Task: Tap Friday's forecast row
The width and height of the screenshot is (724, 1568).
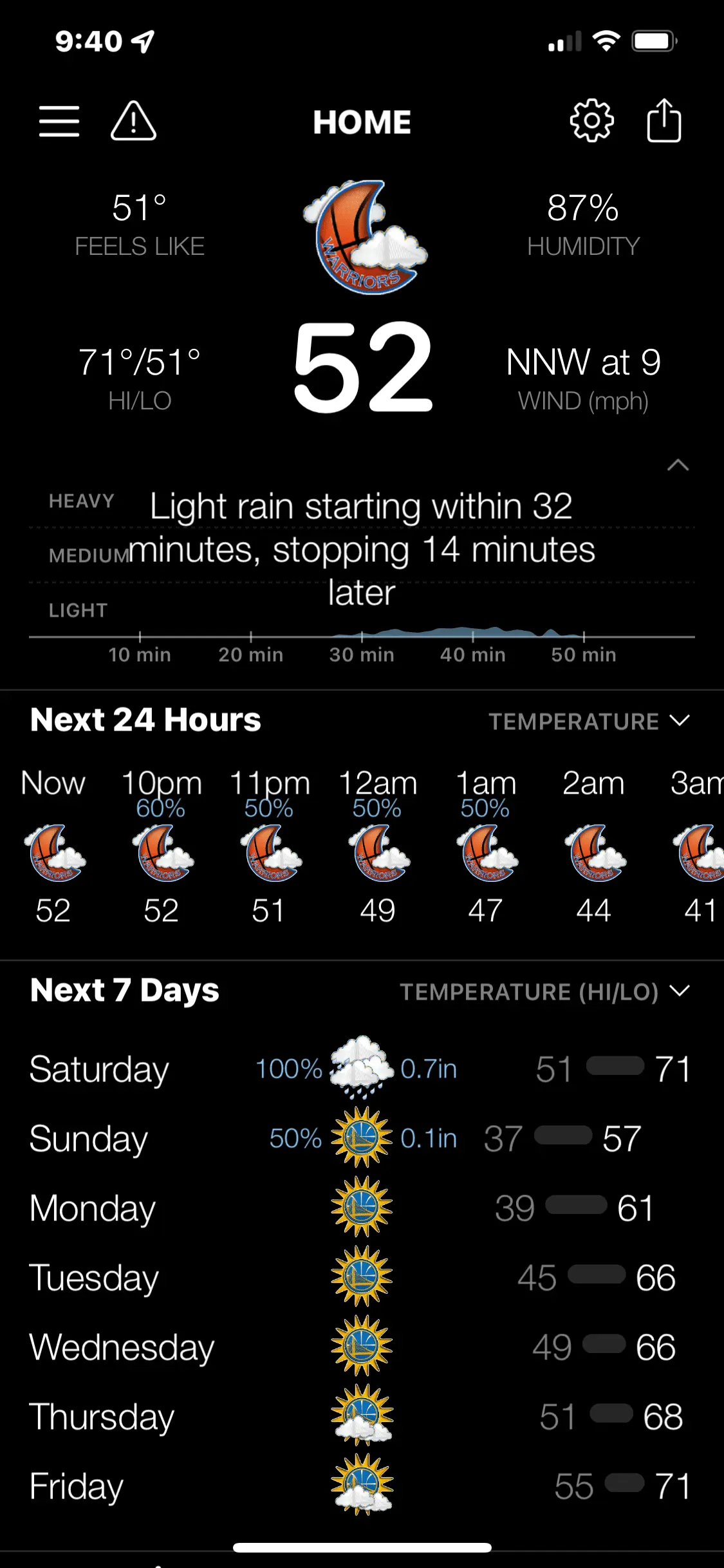Action: [360, 1486]
